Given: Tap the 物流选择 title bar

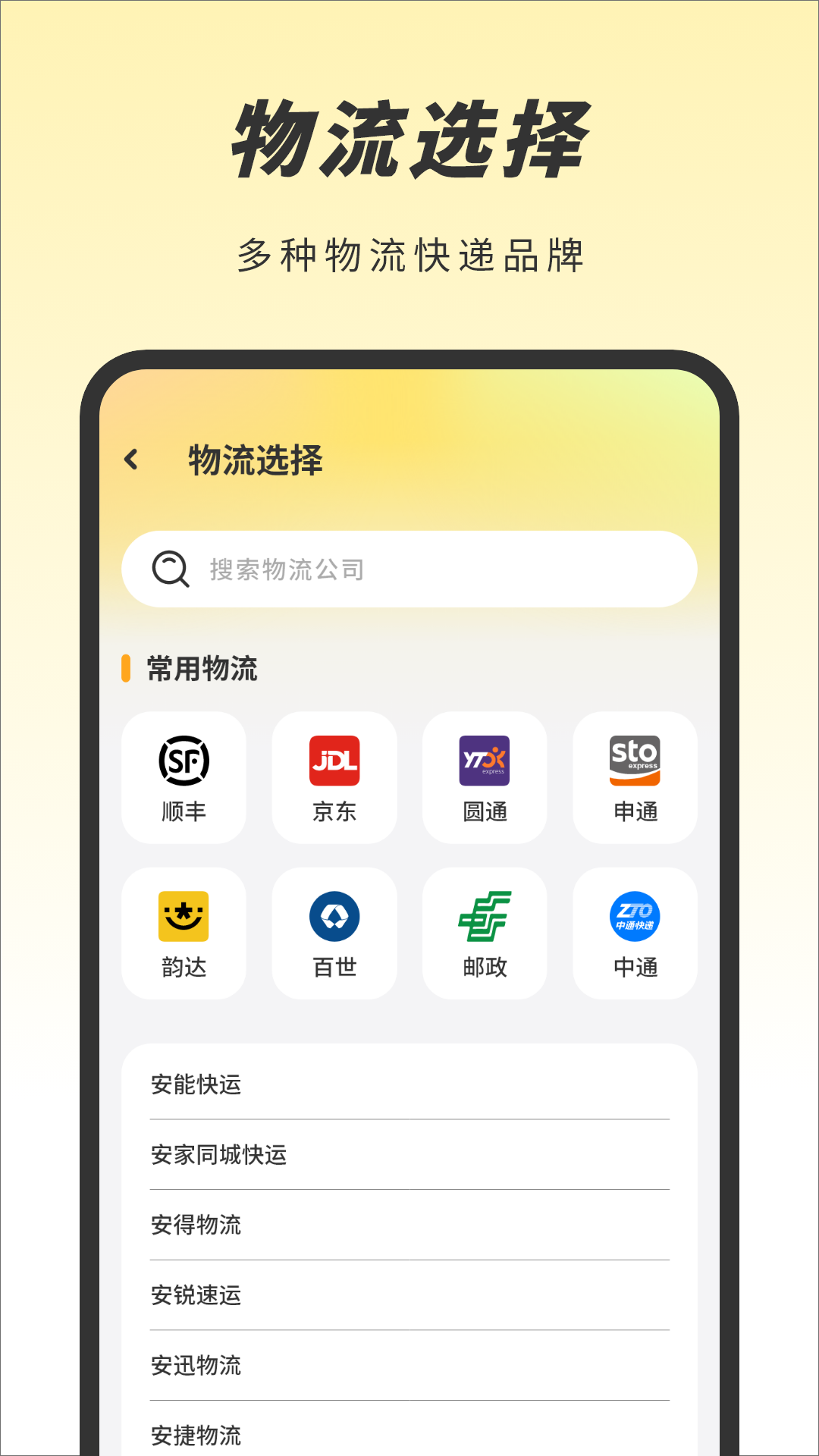Looking at the screenshot, I should (x=254, y=457).
